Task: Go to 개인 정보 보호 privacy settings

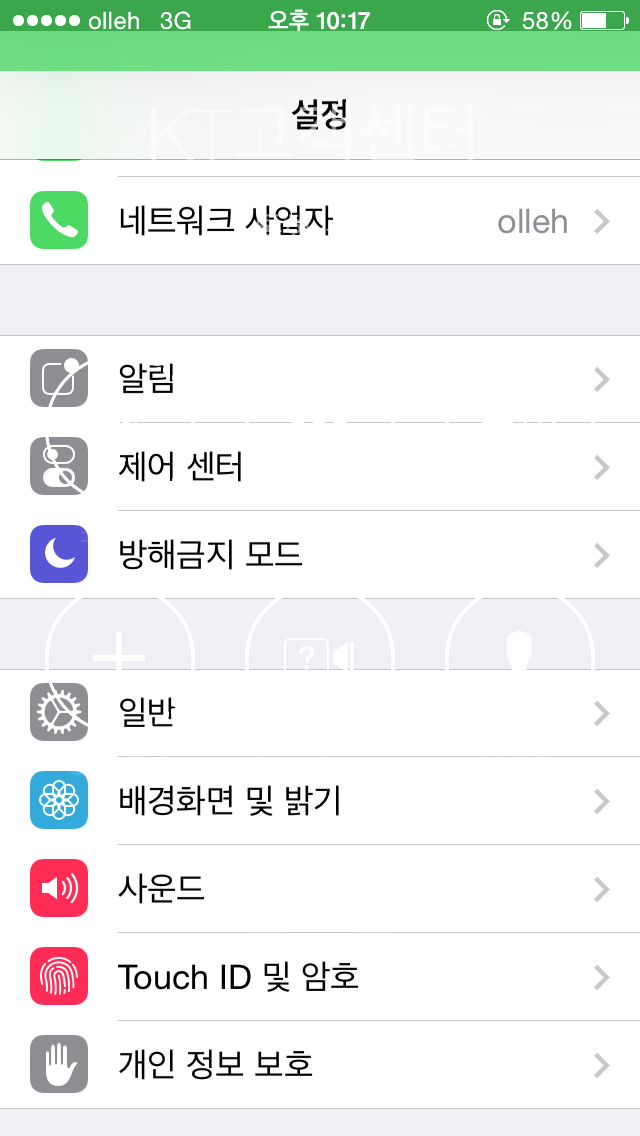Action: click(320, 1064)
